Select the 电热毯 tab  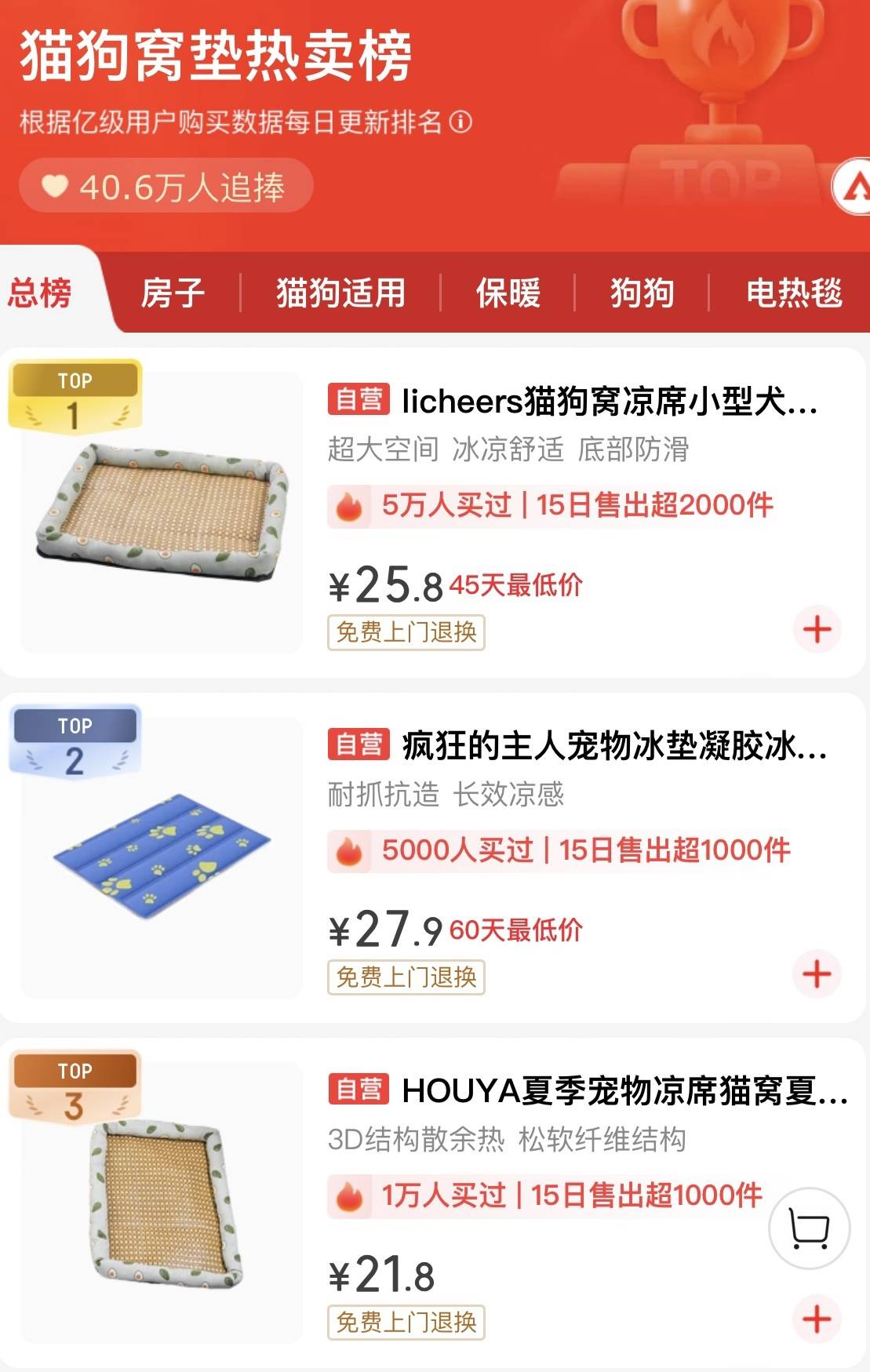click(793, 293)
